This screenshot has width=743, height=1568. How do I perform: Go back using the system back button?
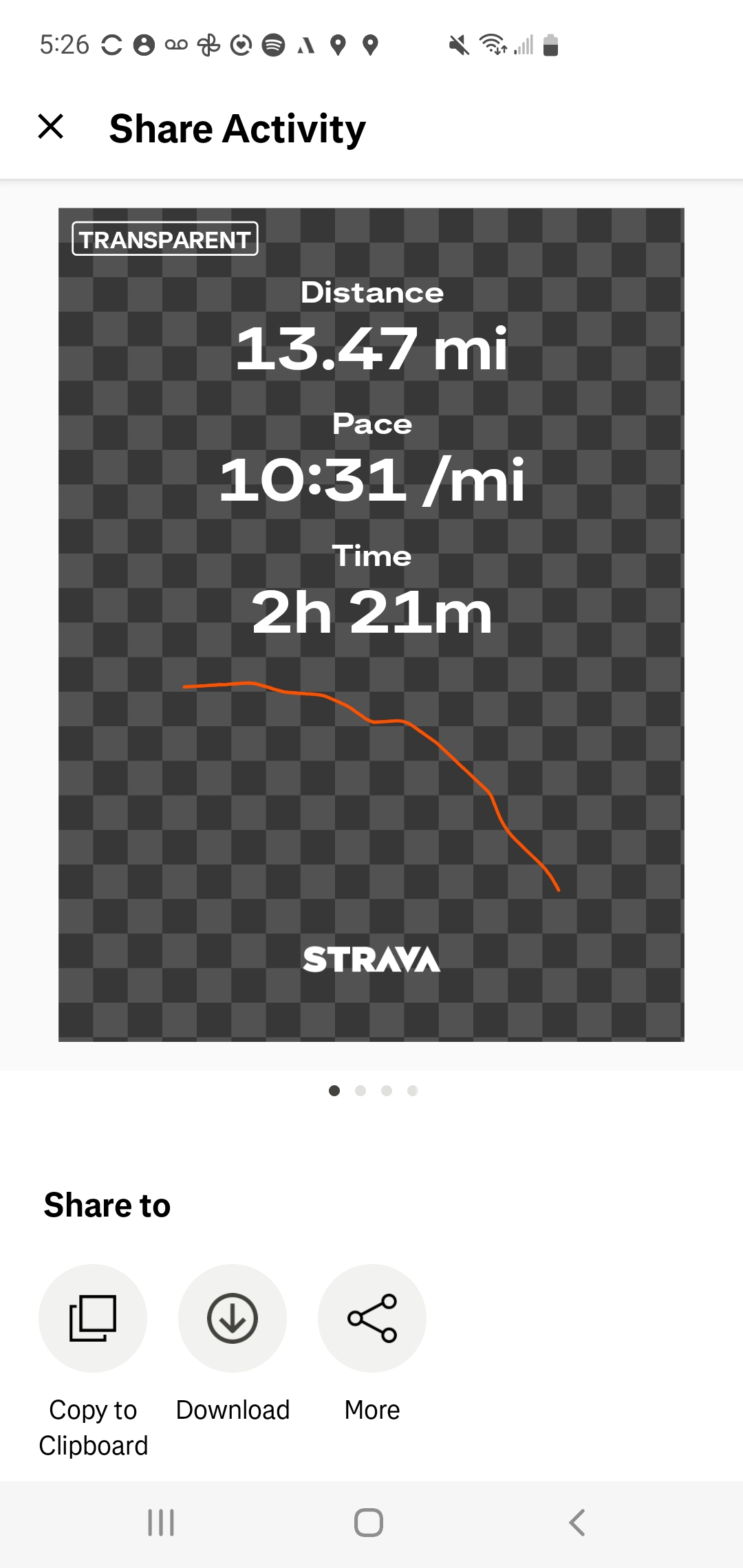pyautogui.click(x=577, y=1522)
